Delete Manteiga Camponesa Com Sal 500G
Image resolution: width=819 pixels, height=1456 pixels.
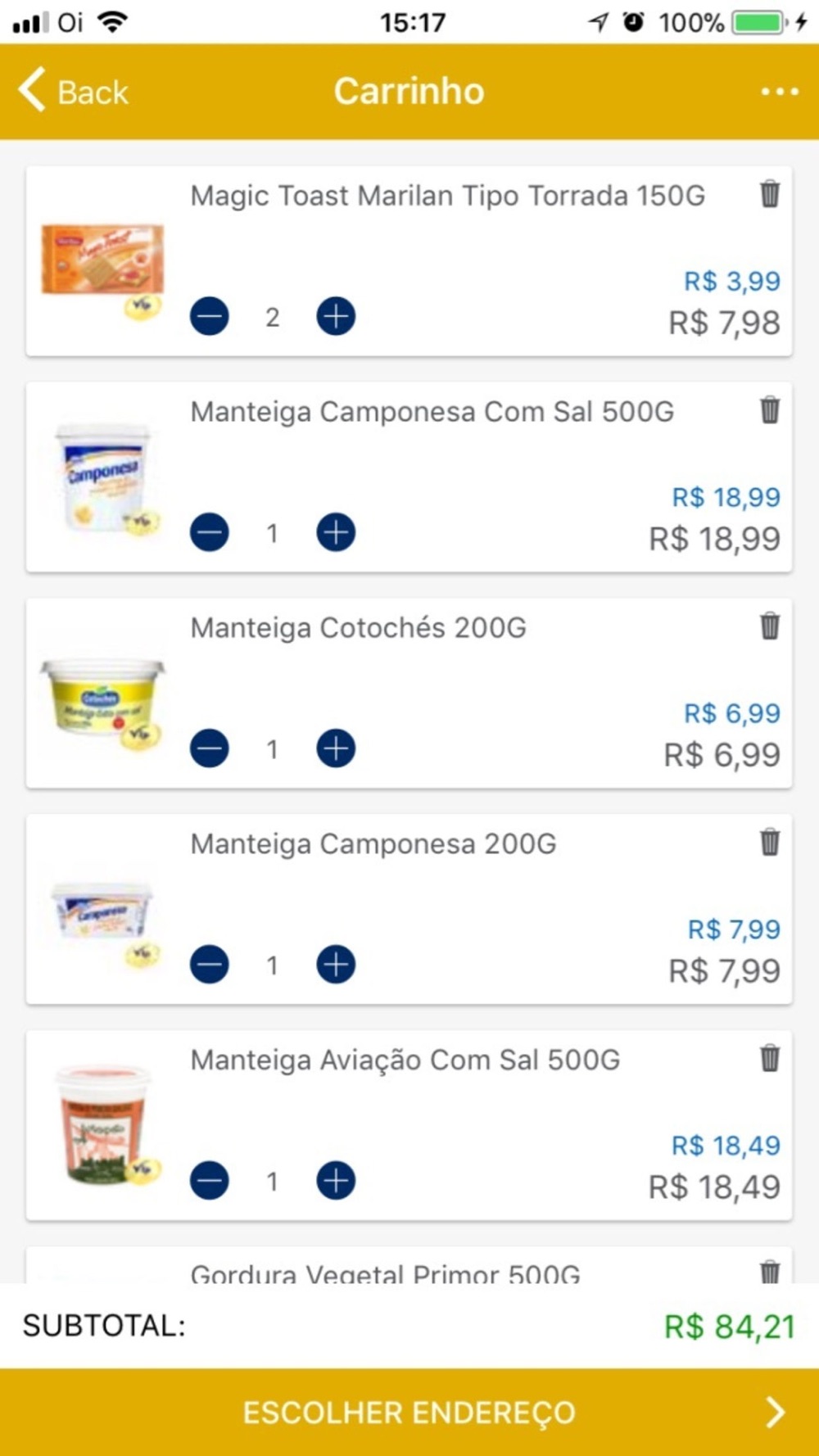click(x=770, y=409)
